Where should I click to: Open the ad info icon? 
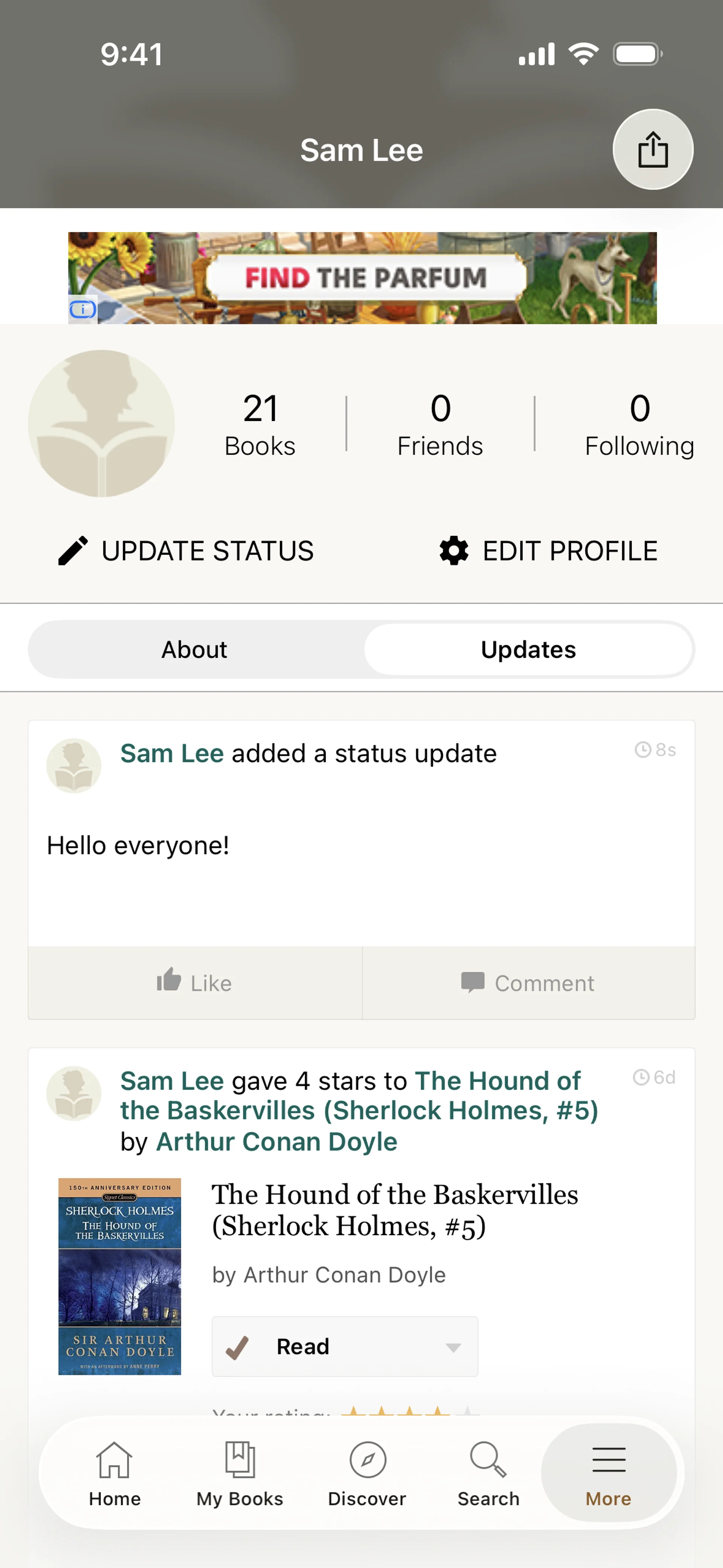coord(82,310)
